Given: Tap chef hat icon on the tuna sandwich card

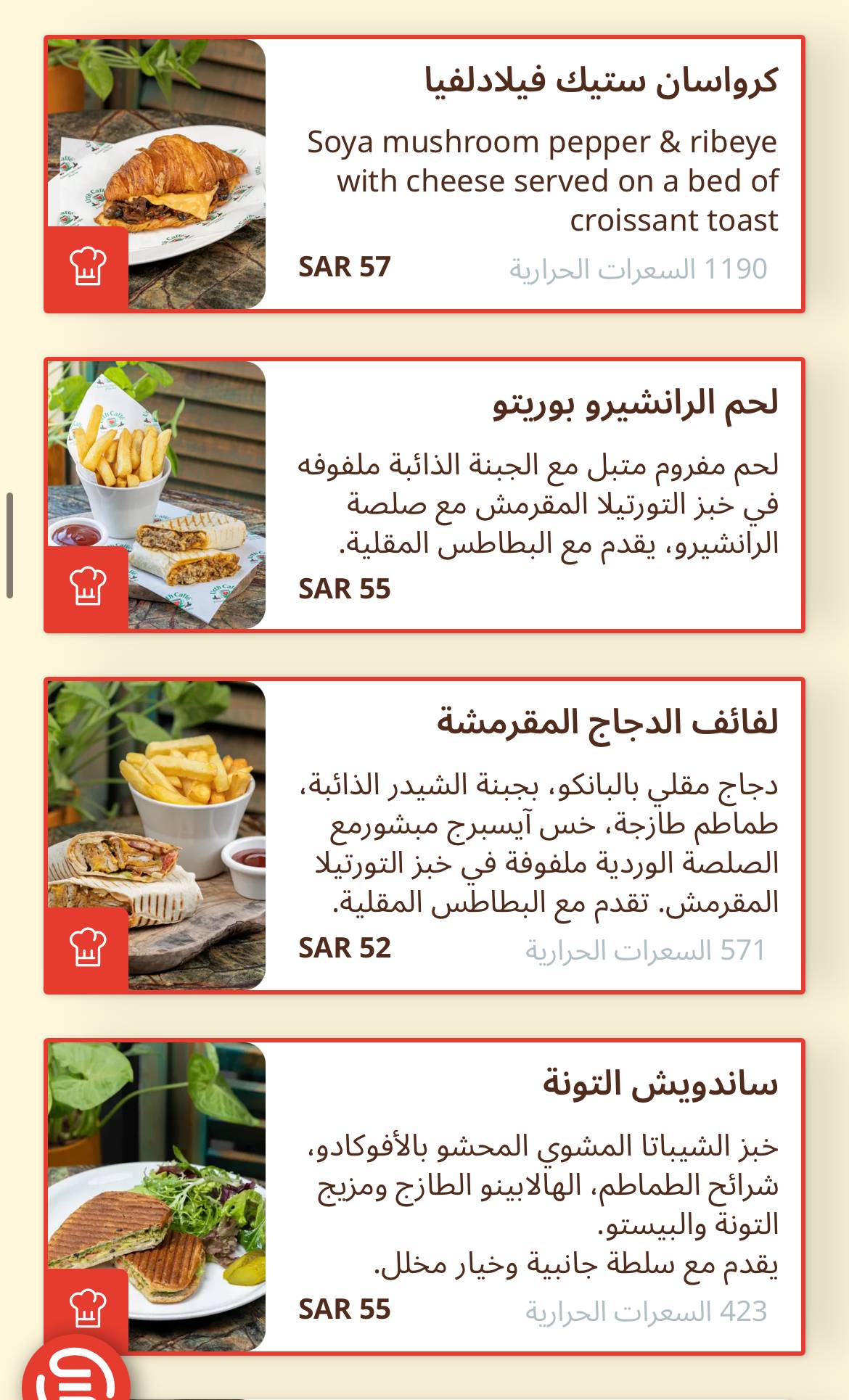Looking at the screenshot, I should (x=88, y=1309).
